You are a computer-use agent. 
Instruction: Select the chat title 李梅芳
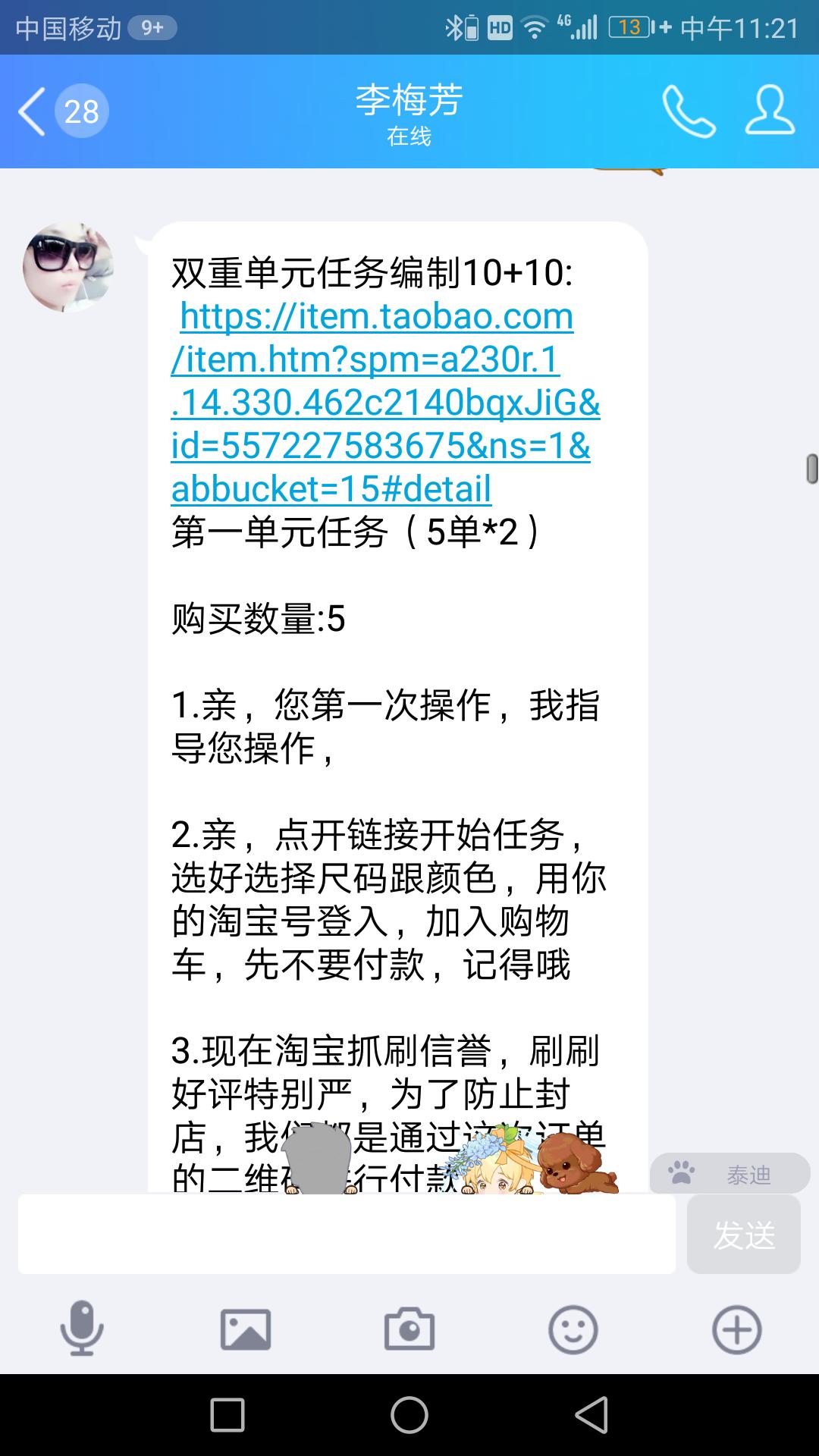tap(409, 102)
